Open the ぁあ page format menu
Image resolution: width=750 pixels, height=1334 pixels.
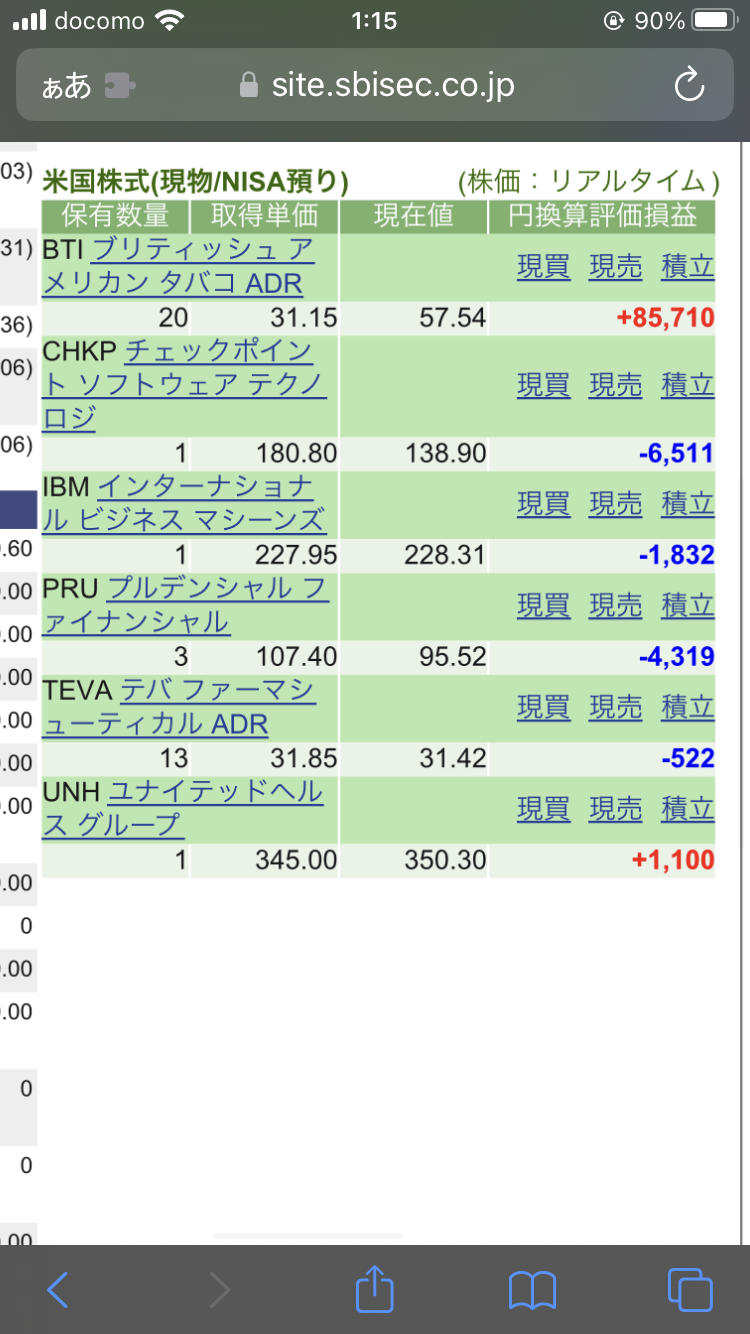click(x=67, y=87)
